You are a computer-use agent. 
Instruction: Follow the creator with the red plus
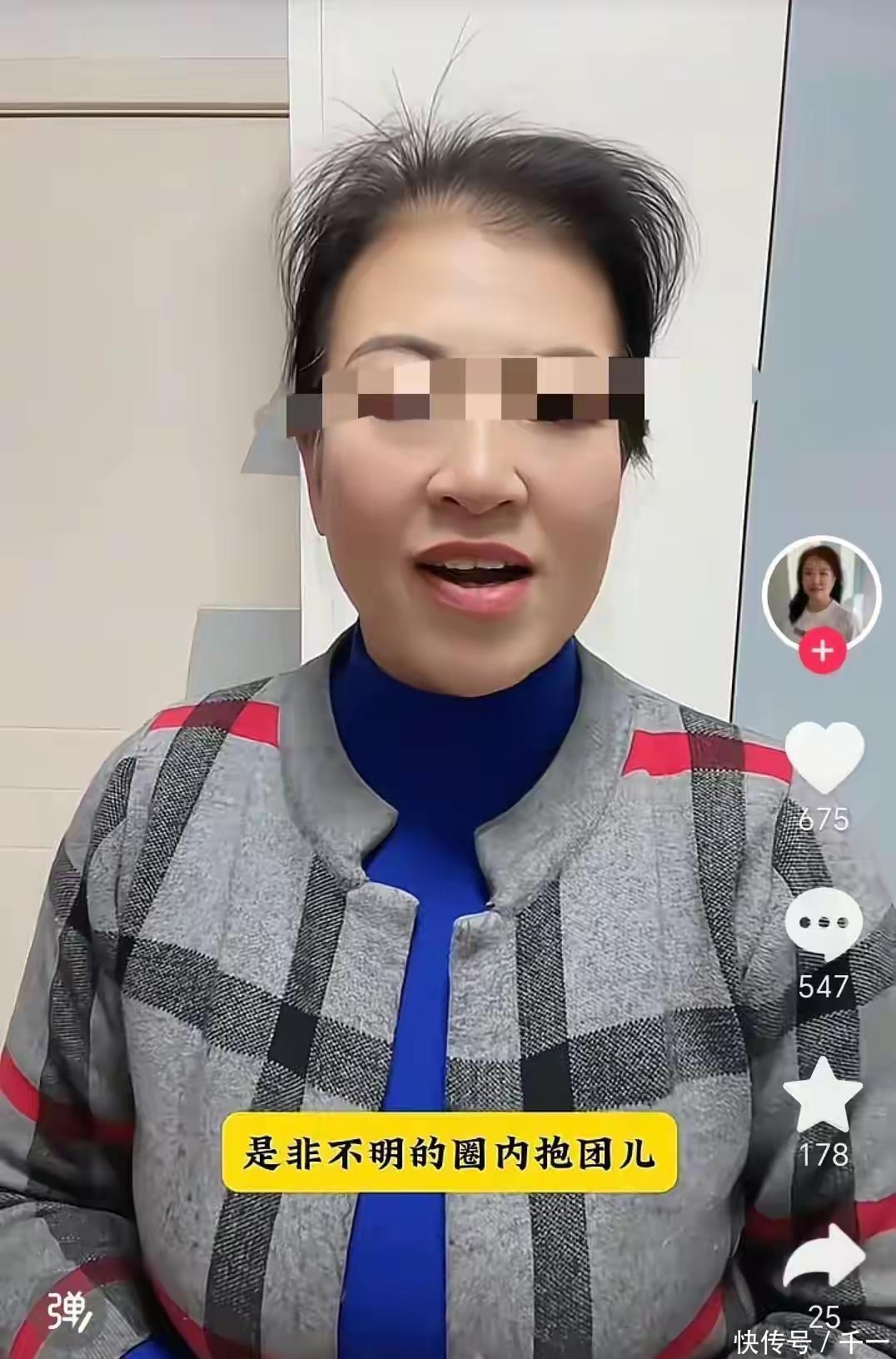pos(823,650)
